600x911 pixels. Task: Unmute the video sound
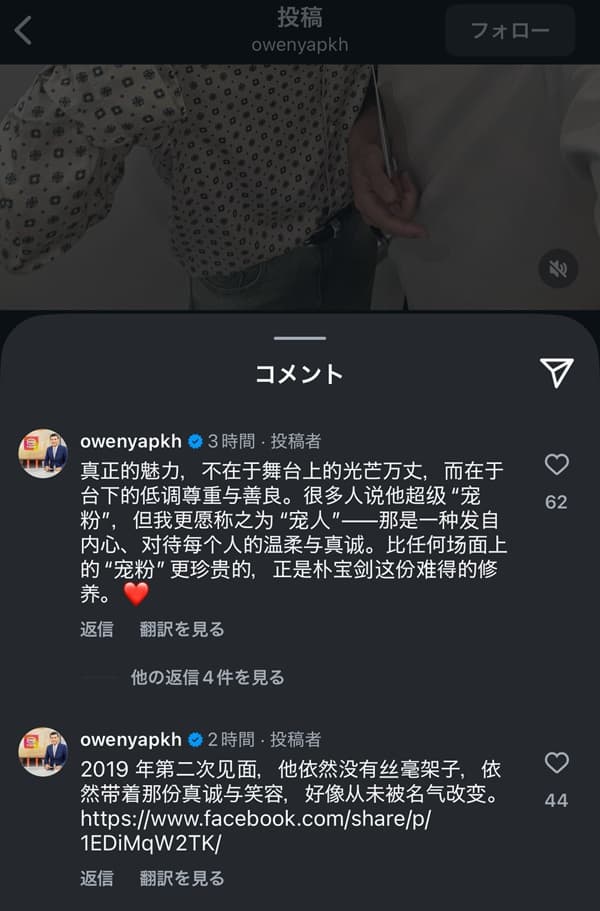point(557,268)
